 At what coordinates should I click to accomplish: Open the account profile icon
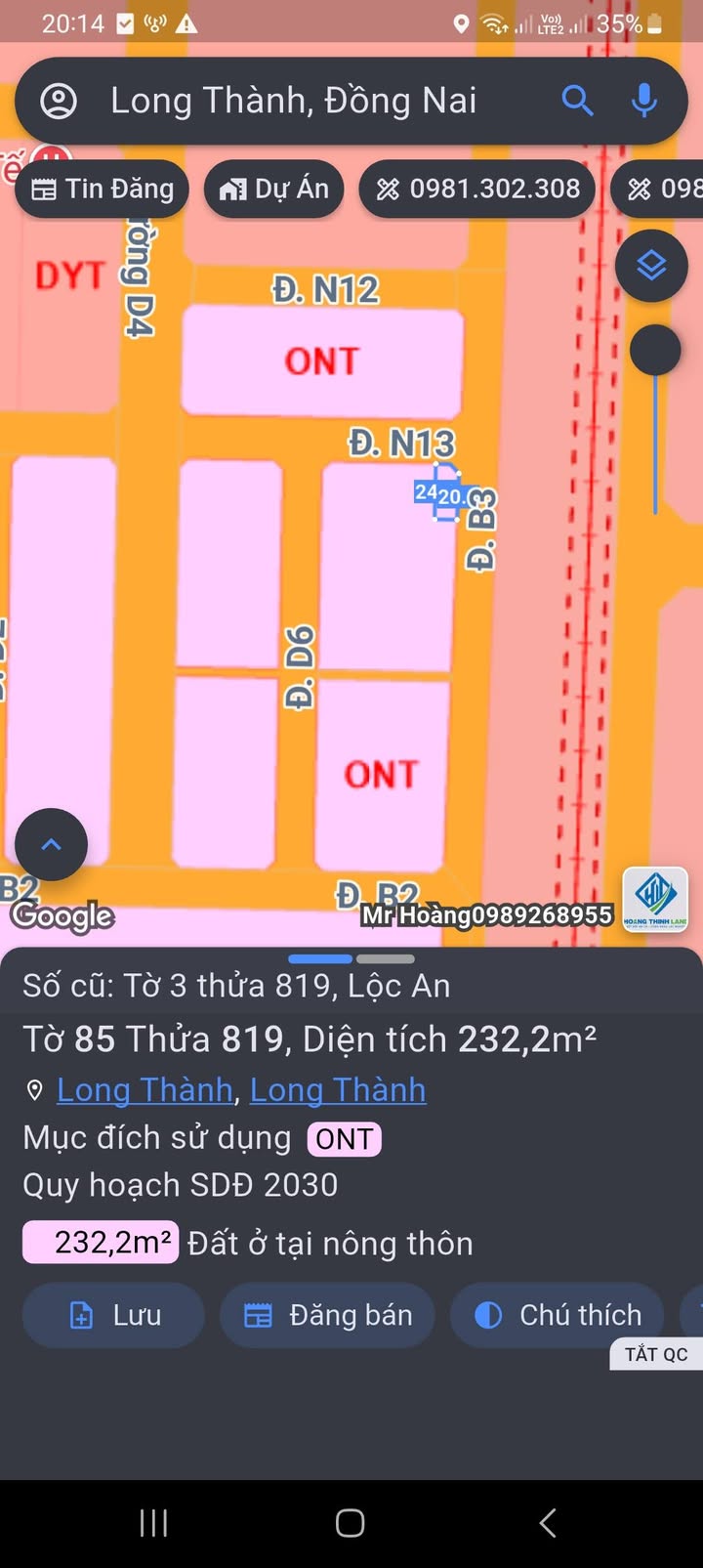[59, 101]
